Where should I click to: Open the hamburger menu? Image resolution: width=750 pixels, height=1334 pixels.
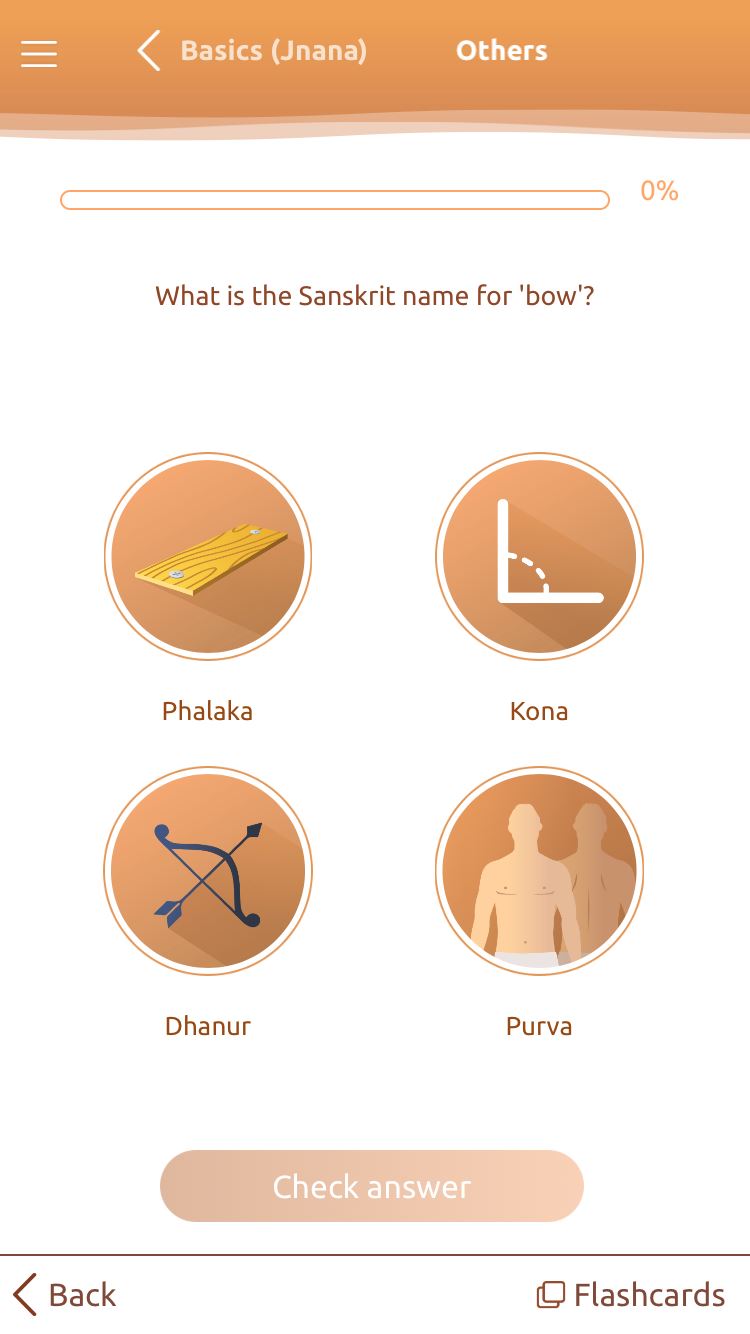point(39,54)
